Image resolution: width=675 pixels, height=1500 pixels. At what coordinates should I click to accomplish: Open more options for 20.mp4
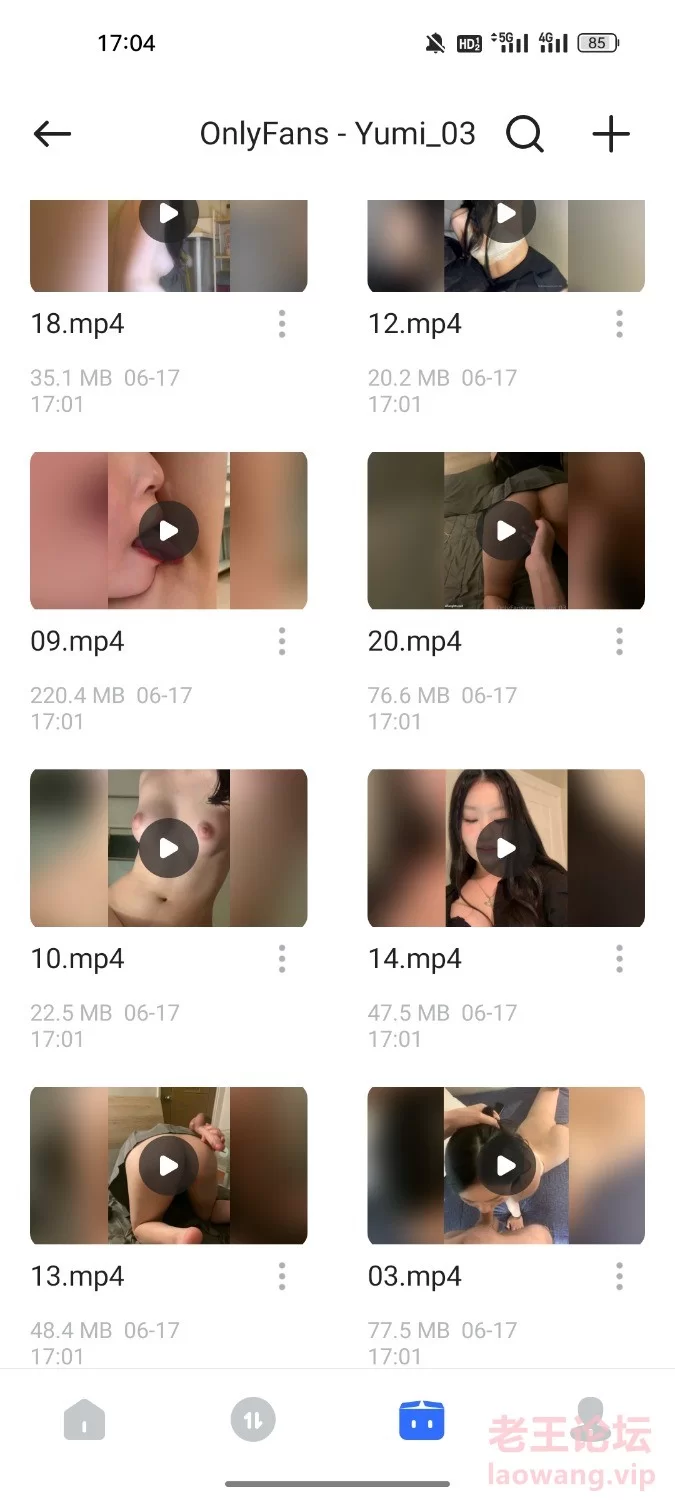coord(619,641)
